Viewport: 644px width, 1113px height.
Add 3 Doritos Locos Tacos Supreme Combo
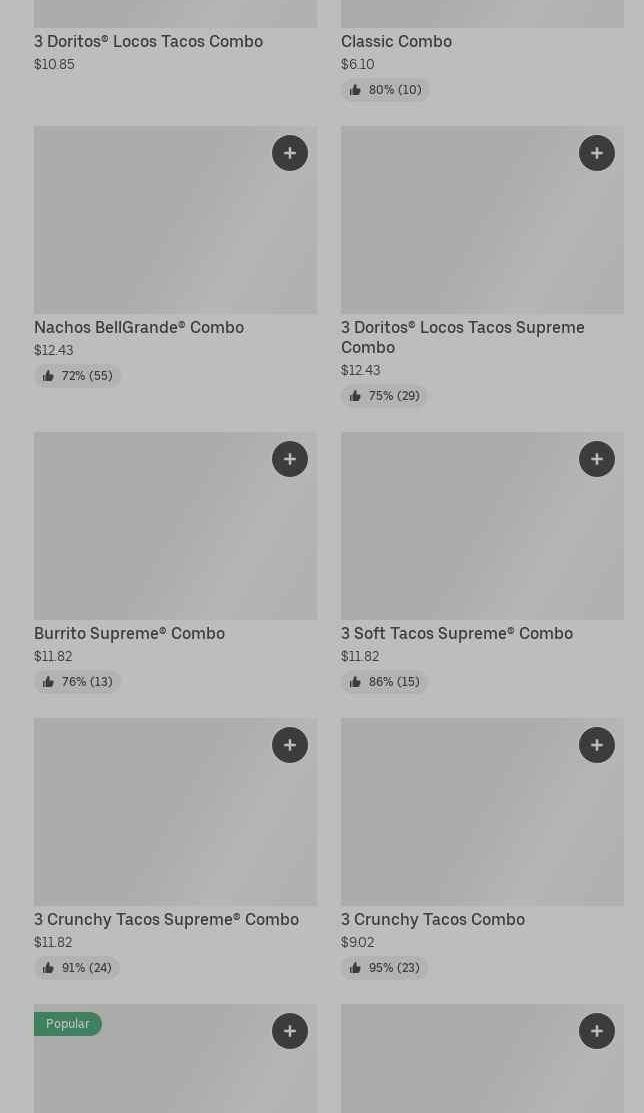click(x=596, y=153)
